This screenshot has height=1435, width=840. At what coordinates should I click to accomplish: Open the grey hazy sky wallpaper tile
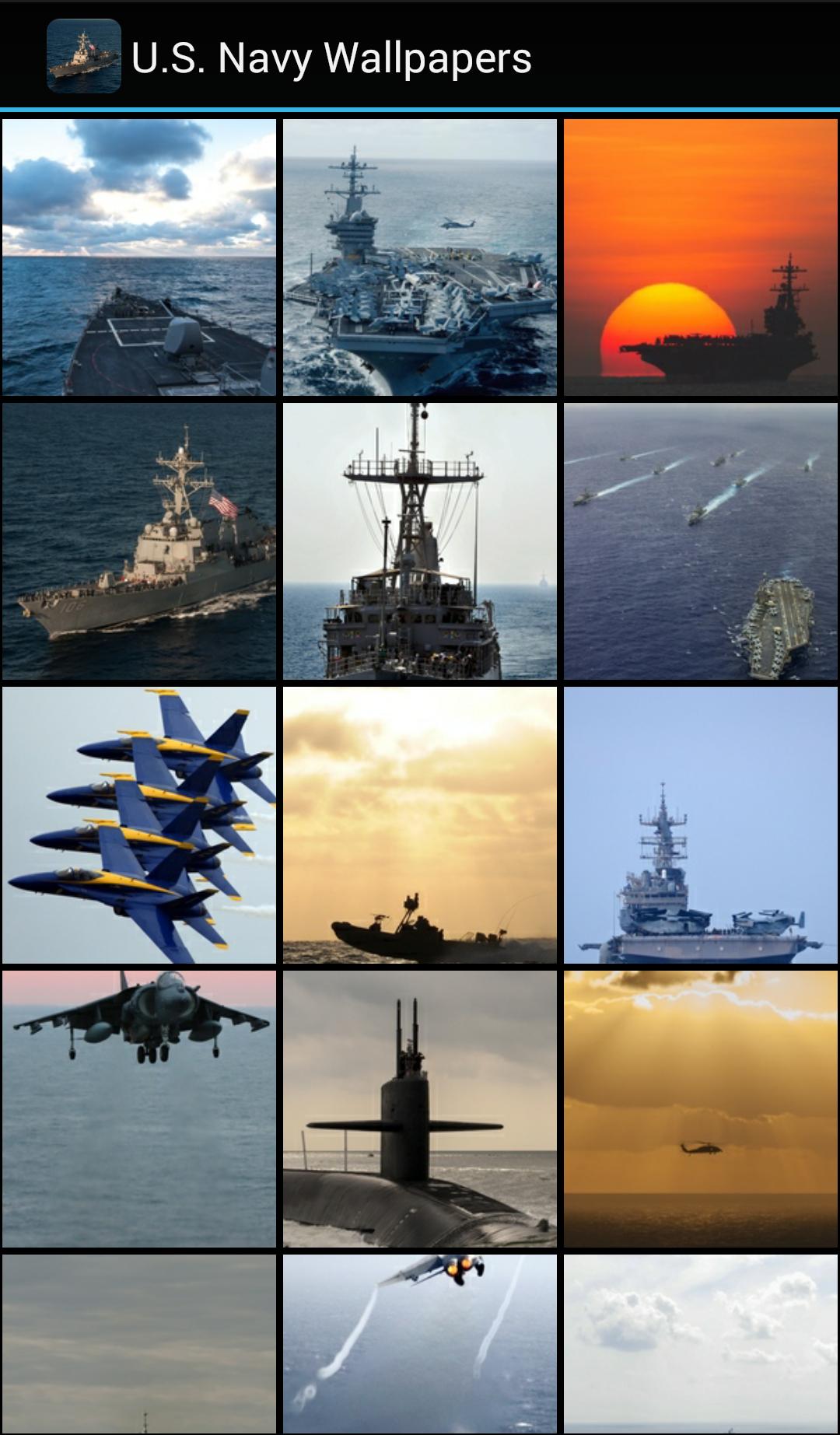coord(139,1344)
